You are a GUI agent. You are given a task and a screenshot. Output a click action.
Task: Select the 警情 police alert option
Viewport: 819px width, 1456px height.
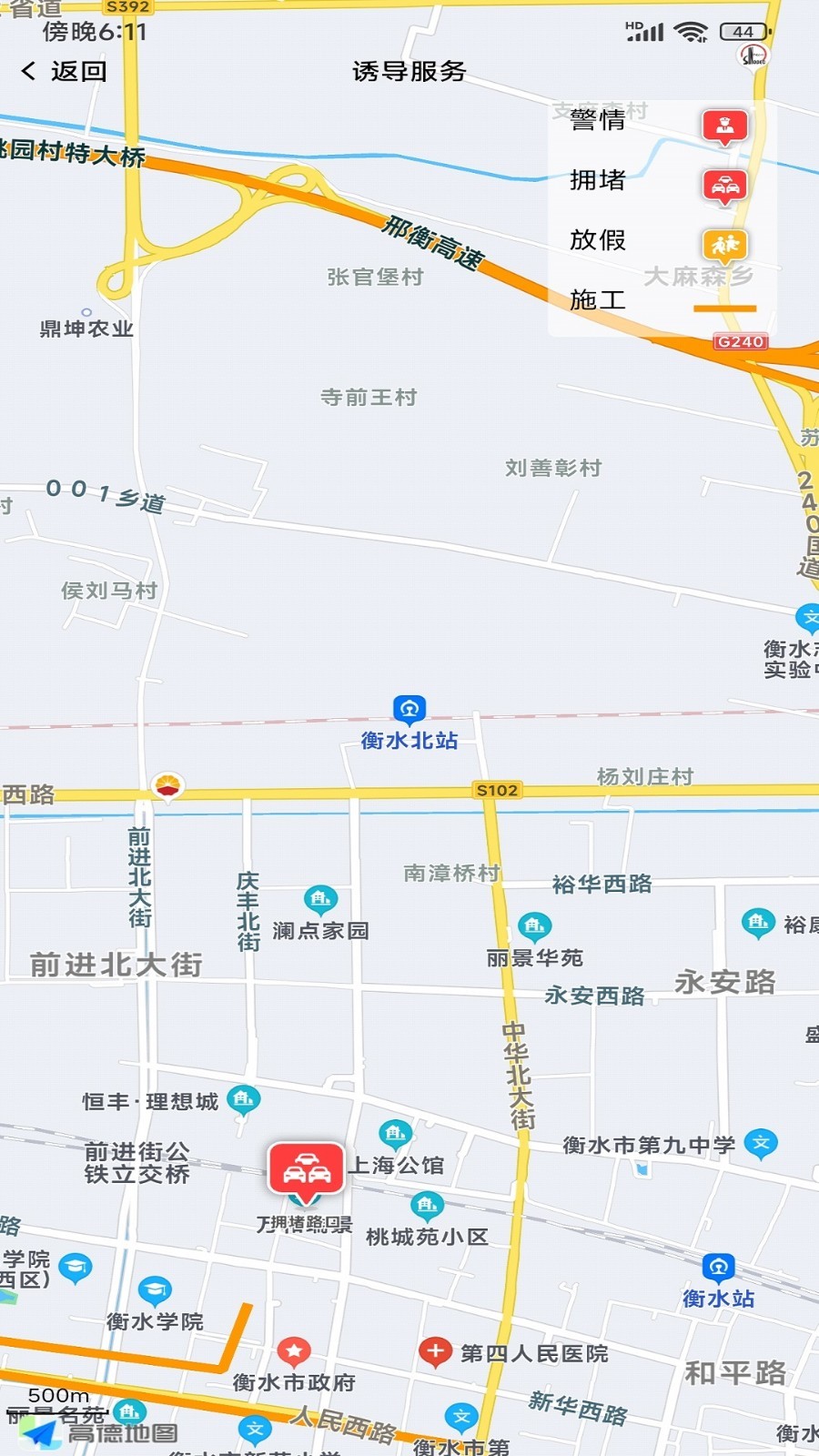(x=660, y=123)
